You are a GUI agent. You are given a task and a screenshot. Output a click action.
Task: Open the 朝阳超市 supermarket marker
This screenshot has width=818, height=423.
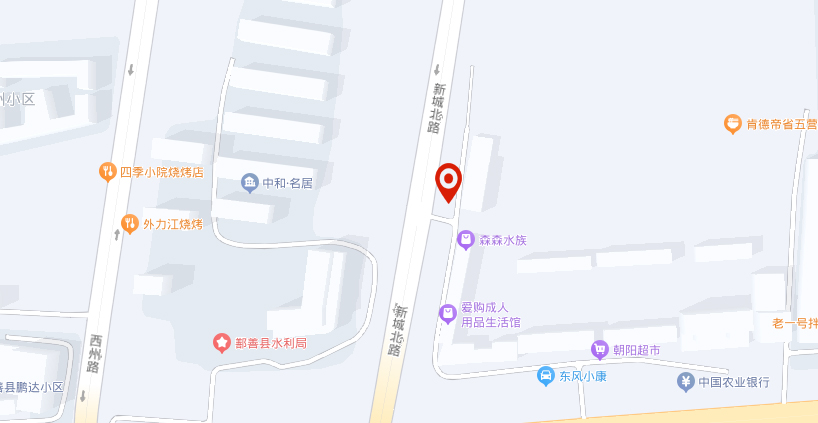click(x=599, y=349)
